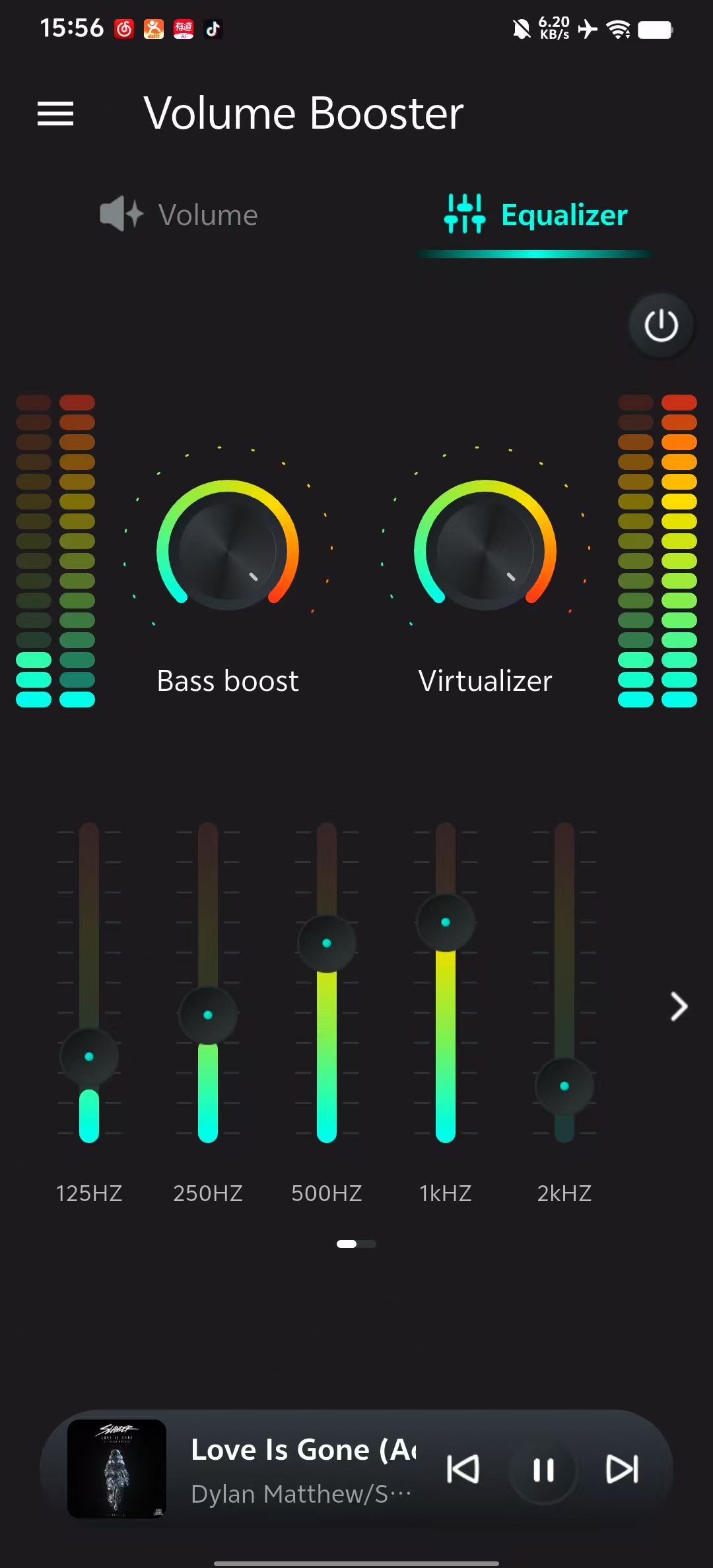This screenshot has width=713, height=1568.
Task: Open the hamburger drawer menu
Action: 55,114
